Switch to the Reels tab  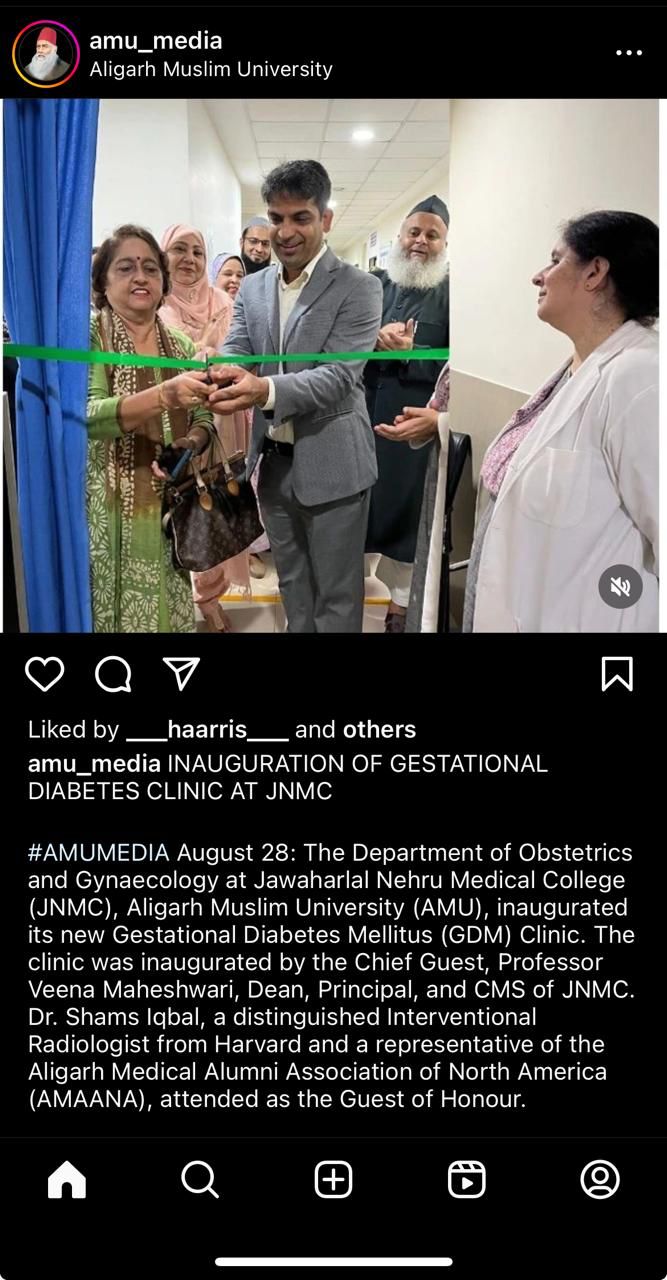pos(467,1180)
